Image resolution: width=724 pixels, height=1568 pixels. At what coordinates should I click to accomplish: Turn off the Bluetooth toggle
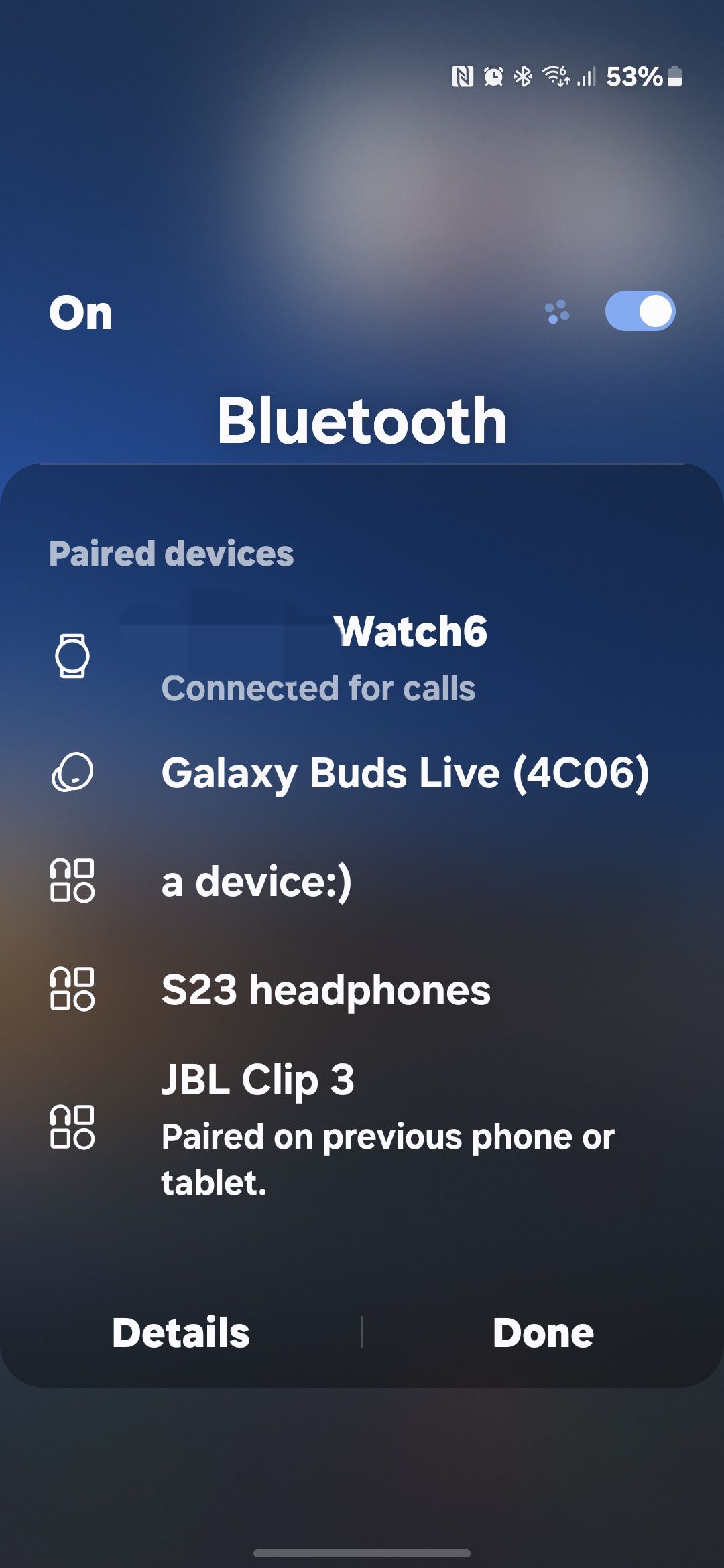coord(639,311)
